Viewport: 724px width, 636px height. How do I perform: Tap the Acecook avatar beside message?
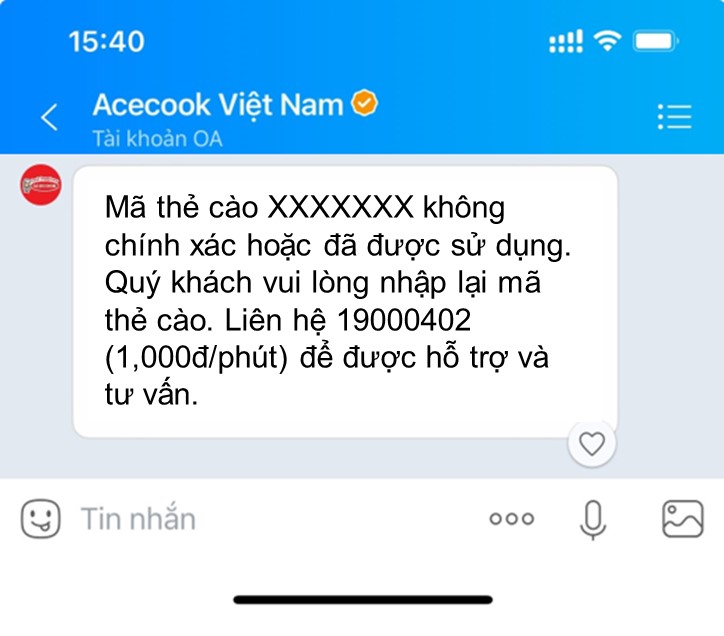pyautogui.click(x=41, y=185)
